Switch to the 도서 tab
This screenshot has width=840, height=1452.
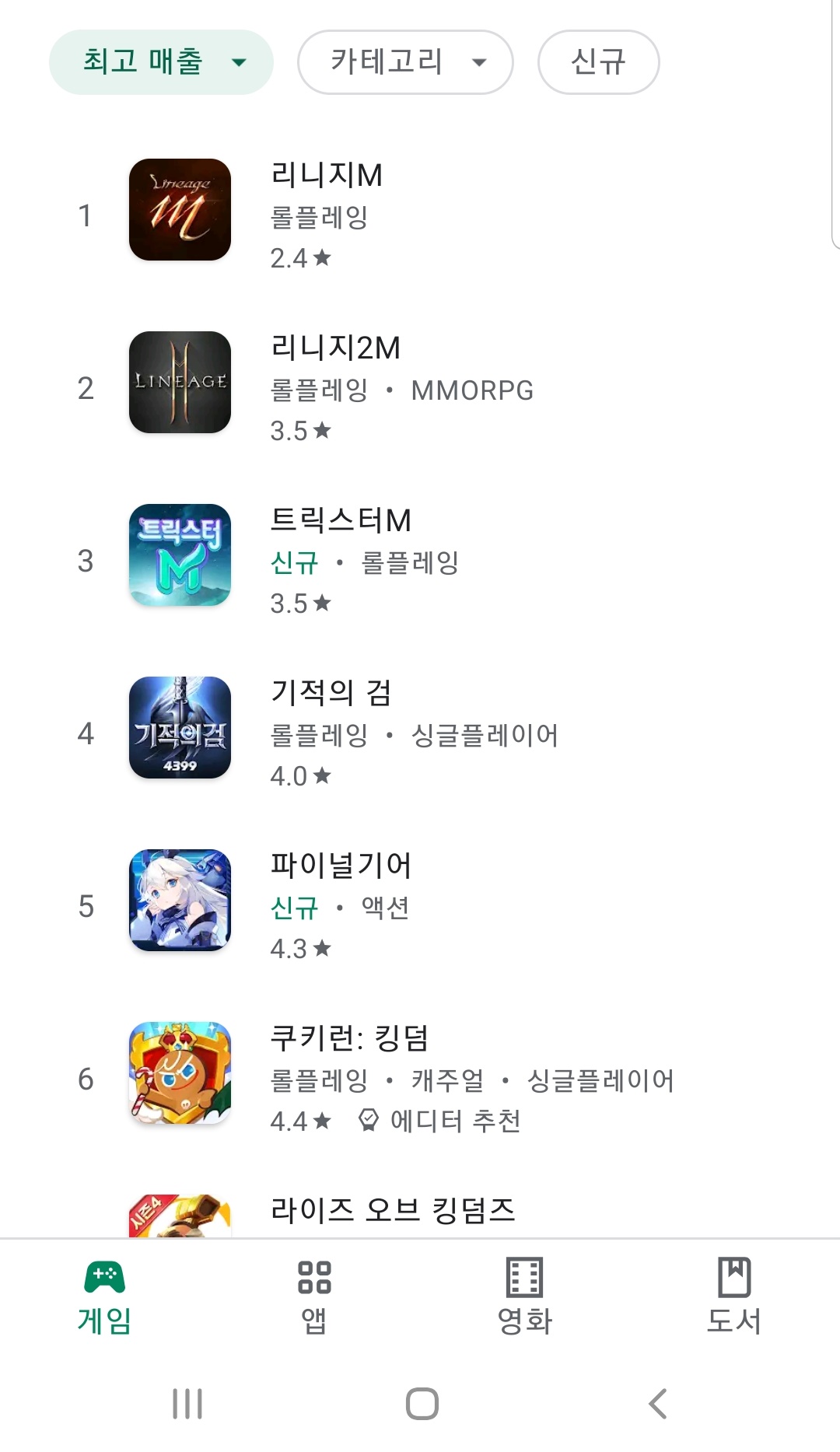(x=733, y=1296)
